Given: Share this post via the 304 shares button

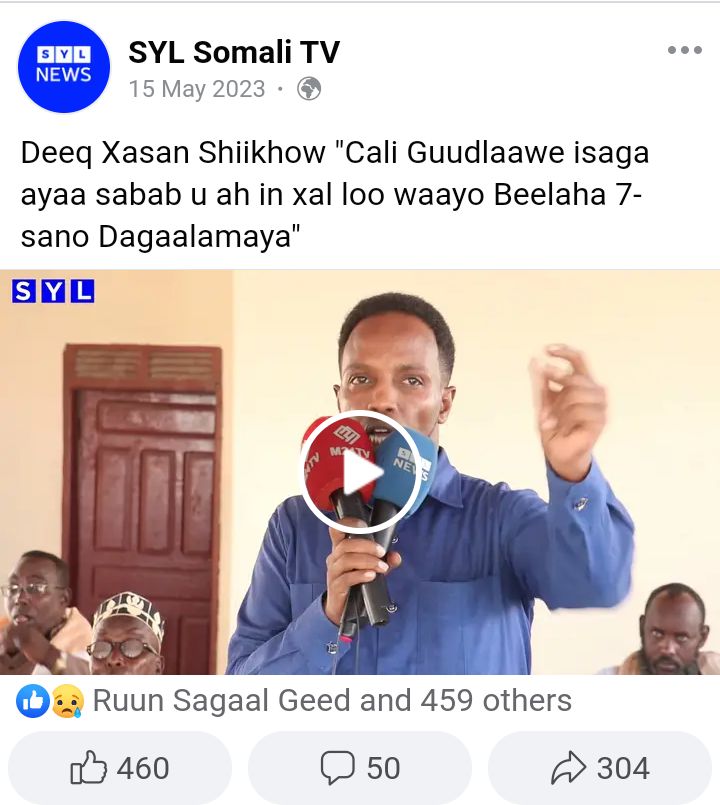Looking at the screenshot, I should 600,768.
